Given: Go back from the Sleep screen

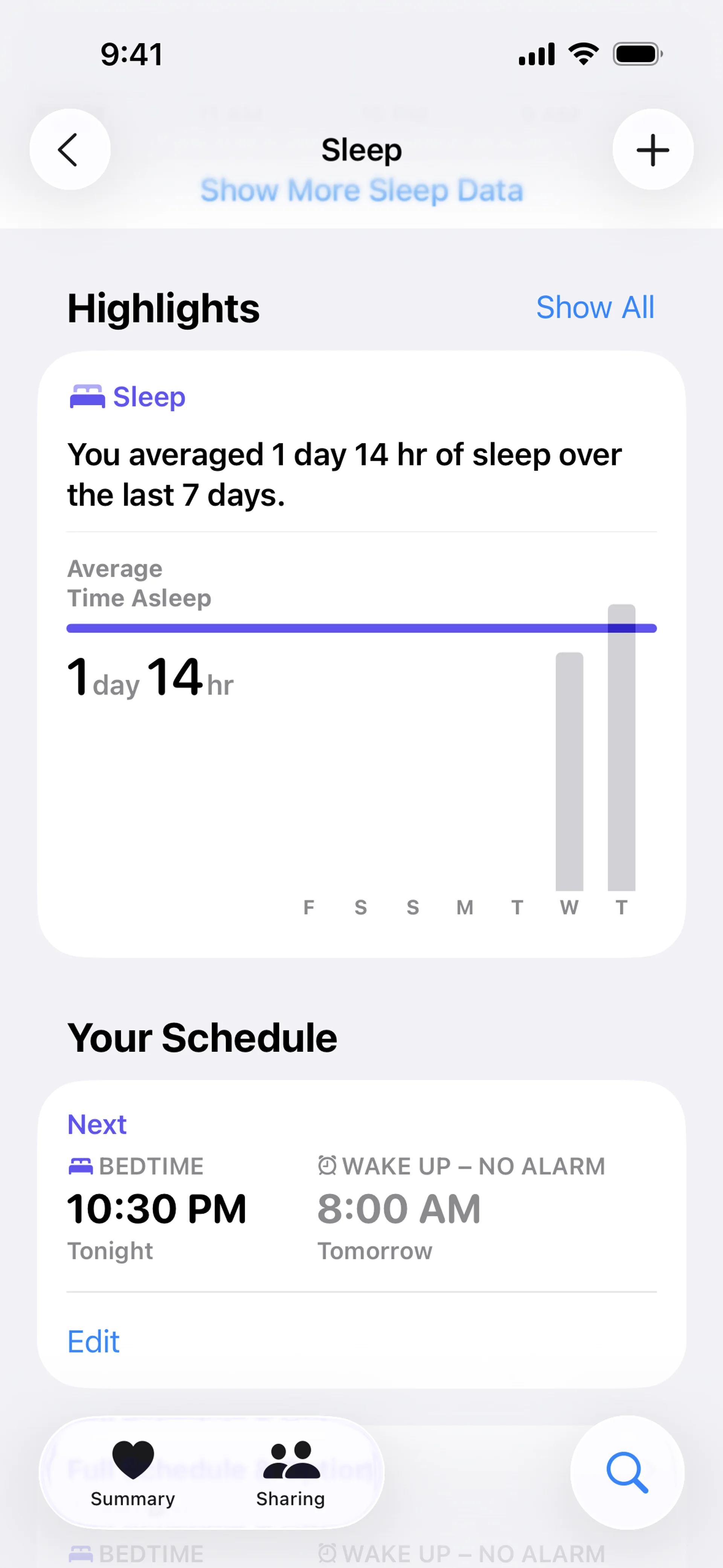Looking at the screenshot, I should coord(70,150).
